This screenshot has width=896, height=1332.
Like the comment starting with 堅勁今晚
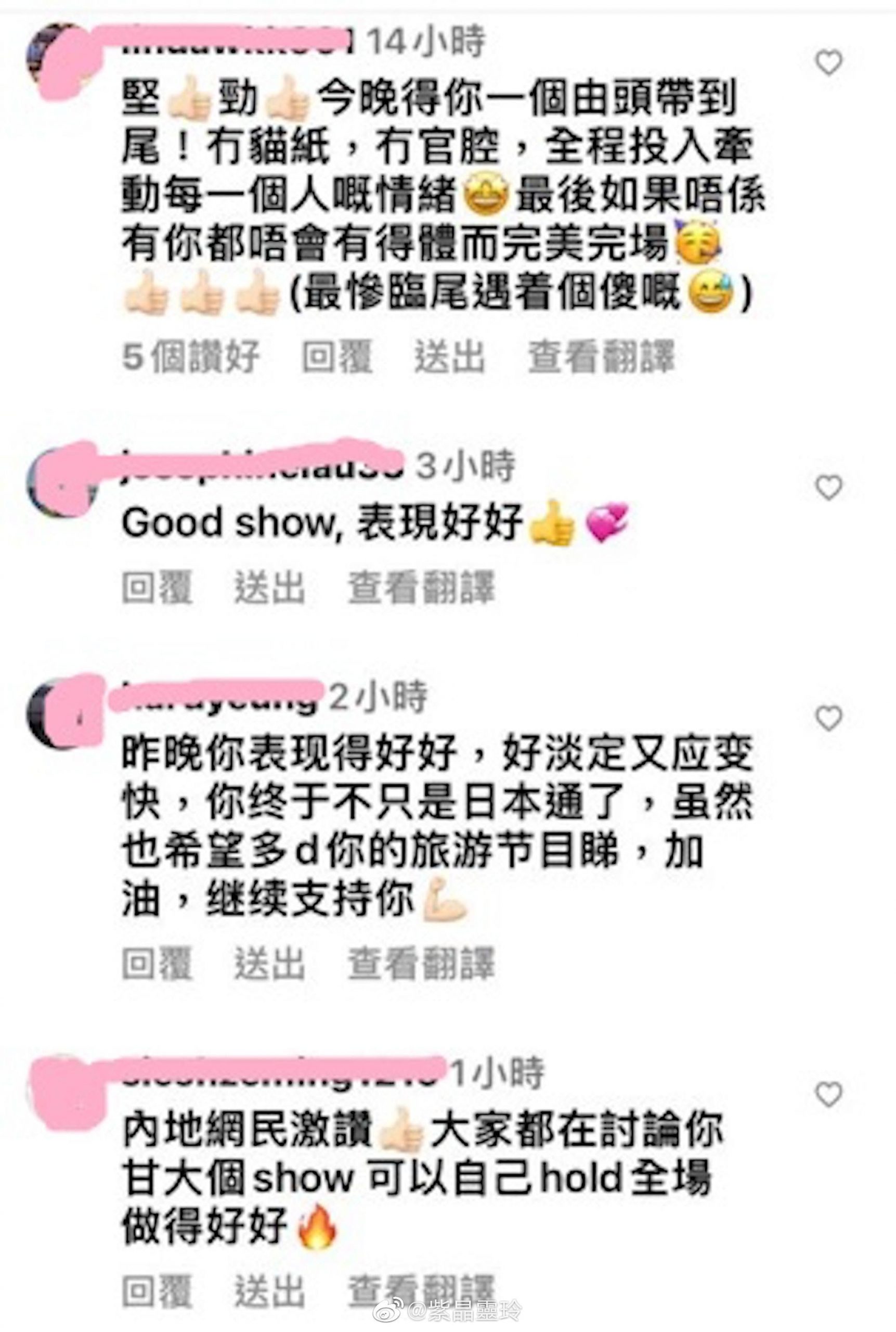(x=828, y=63)
